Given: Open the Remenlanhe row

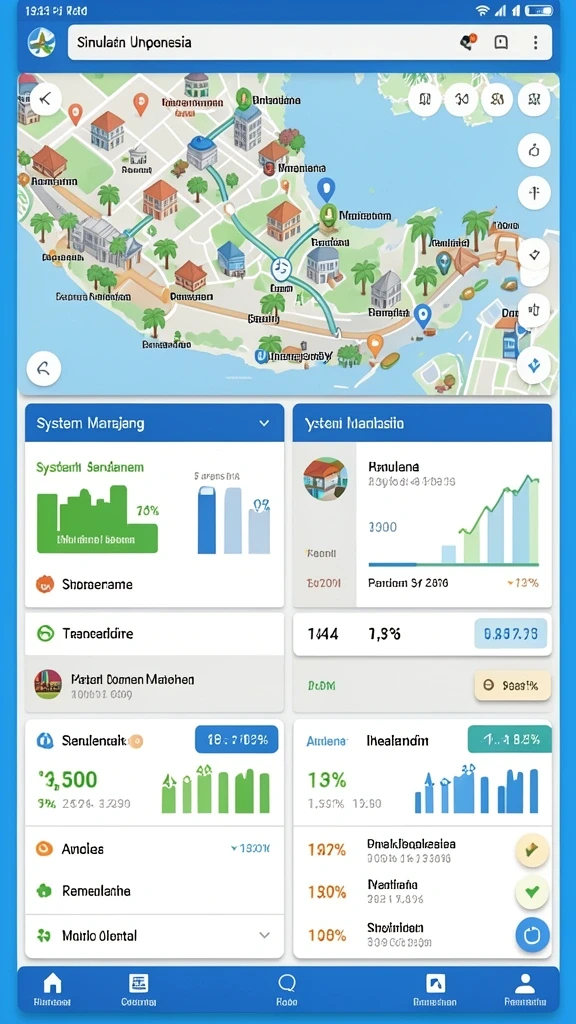Looking at the screenshot, I should point(154,891).
